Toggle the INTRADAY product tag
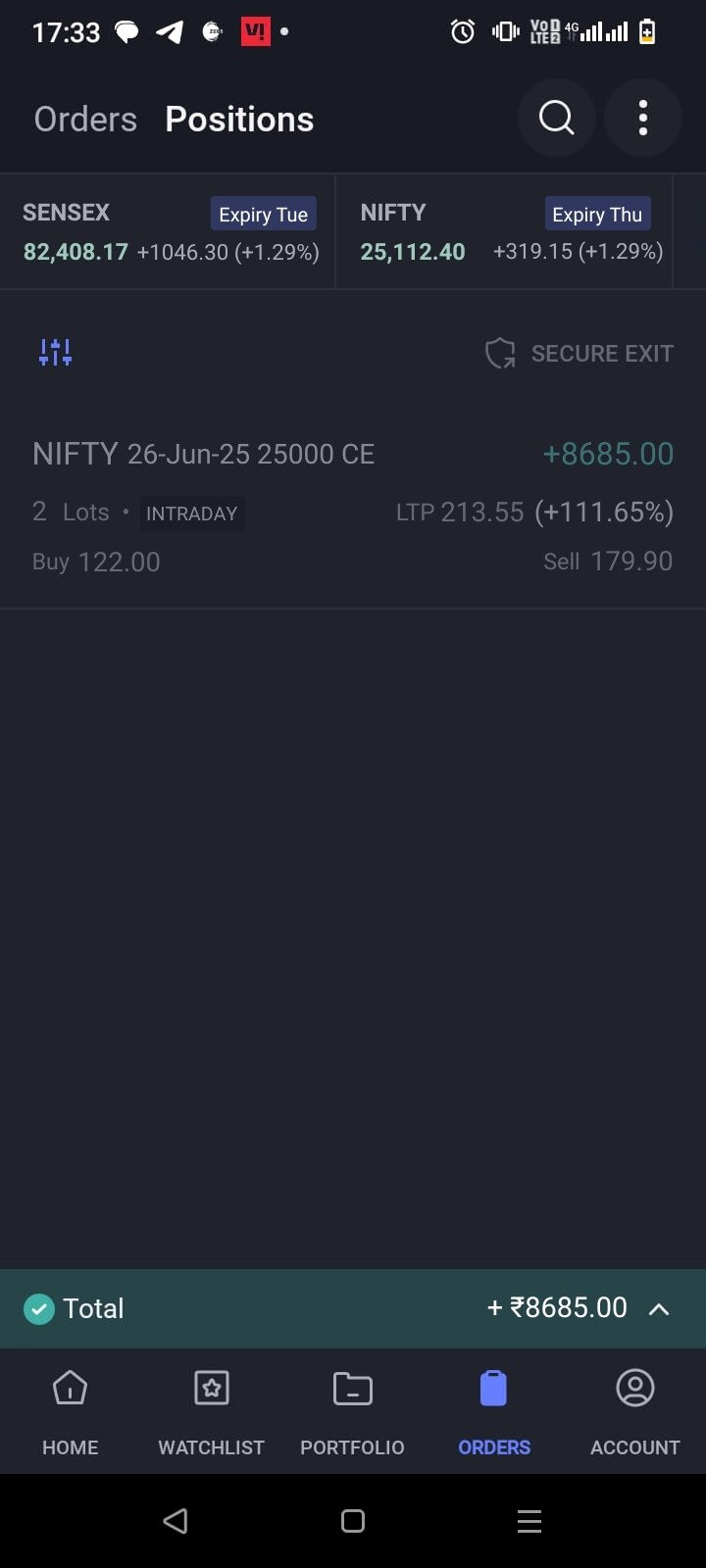This screenshot has height=1568, width=706. [192, 514]
